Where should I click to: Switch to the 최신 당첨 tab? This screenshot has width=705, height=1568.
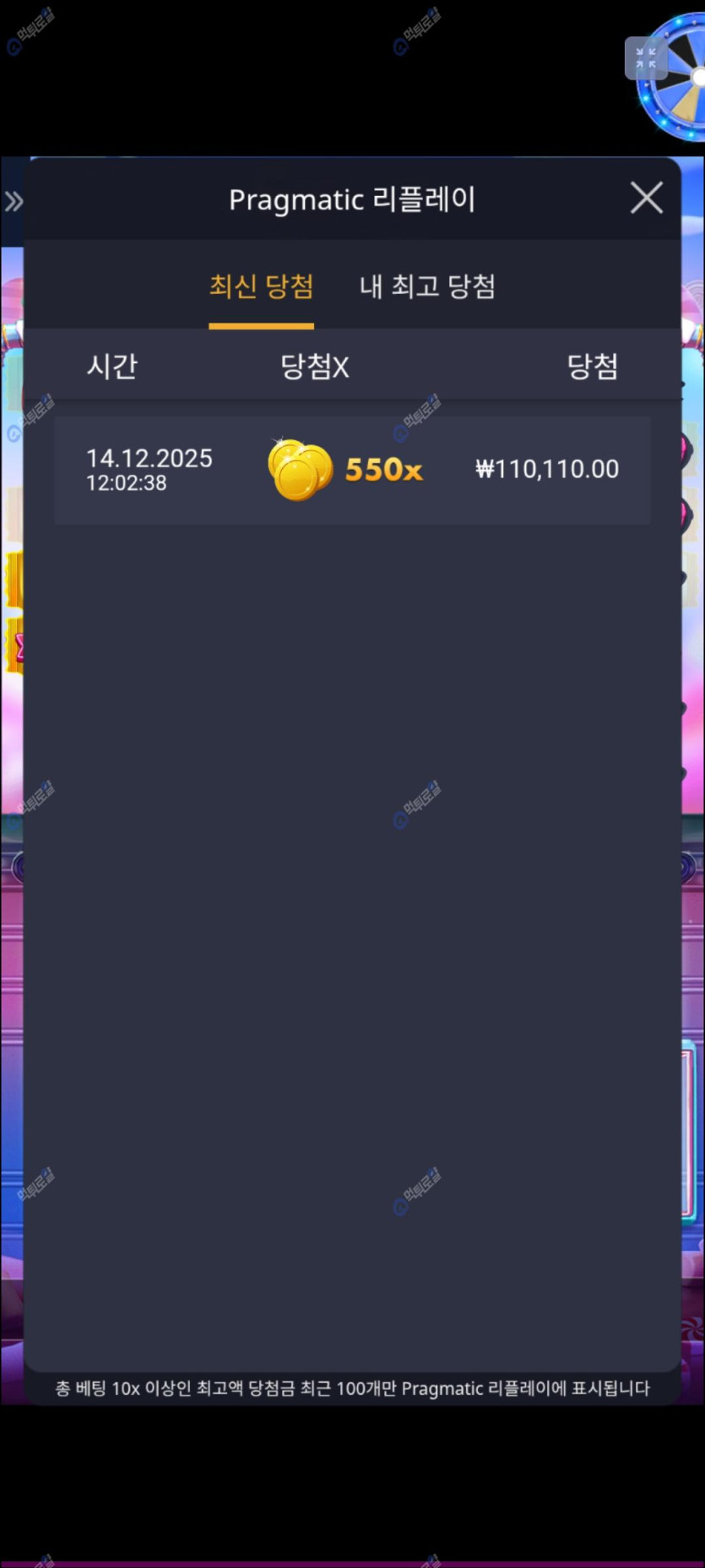tap(261, 286)
